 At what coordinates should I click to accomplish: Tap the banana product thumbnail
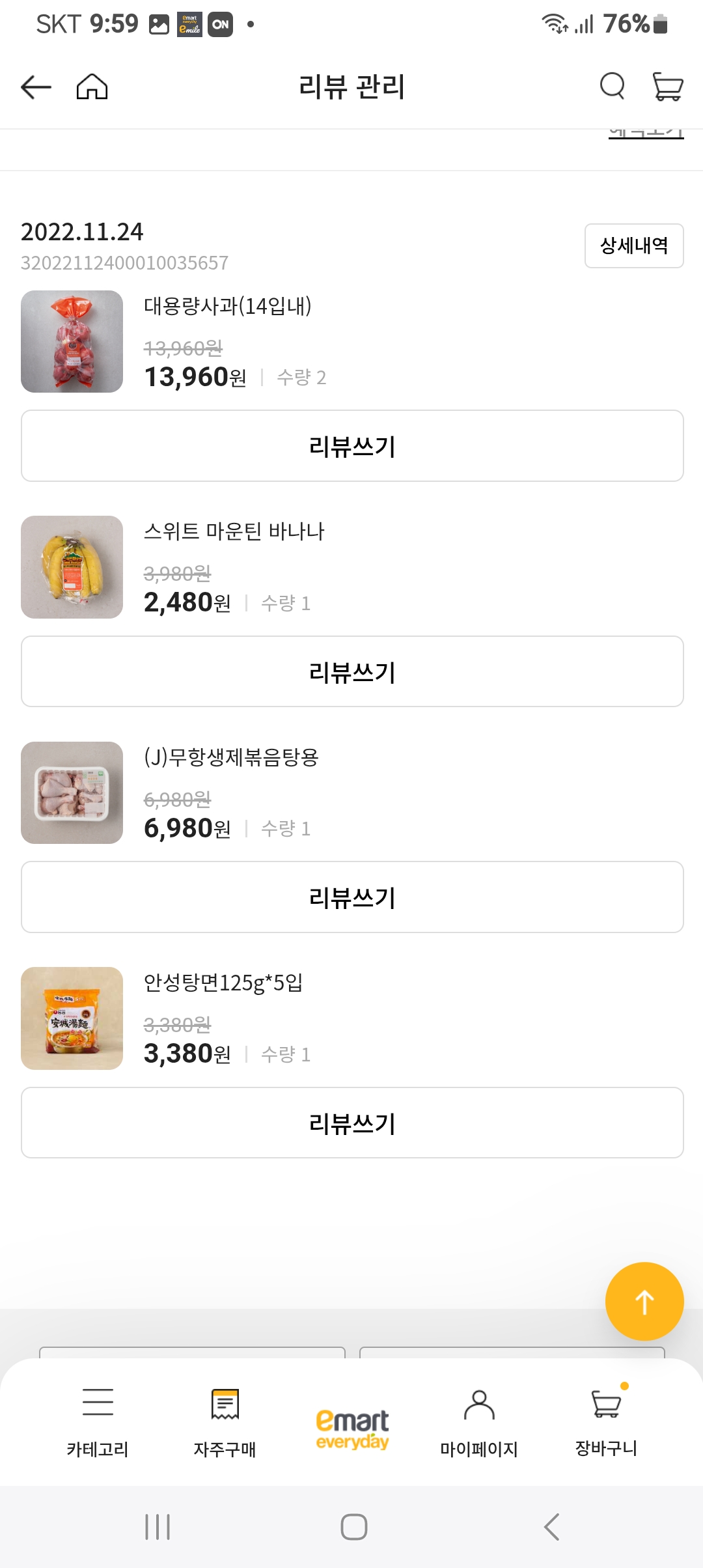pyautogui.click(x=72, y=566)
